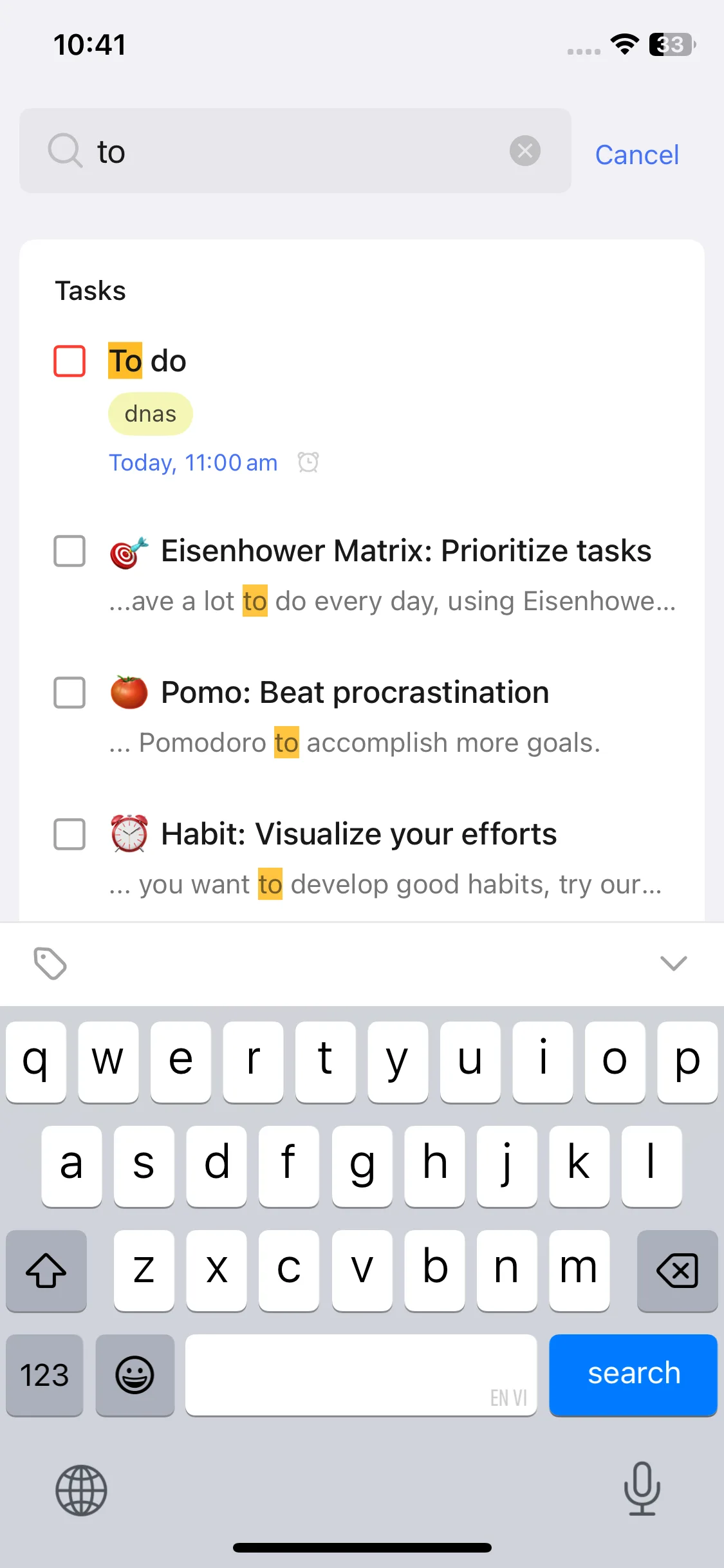Tap the search field containing "to"
This screenshot has height=1568, width=724.
(x=296, y=151)
